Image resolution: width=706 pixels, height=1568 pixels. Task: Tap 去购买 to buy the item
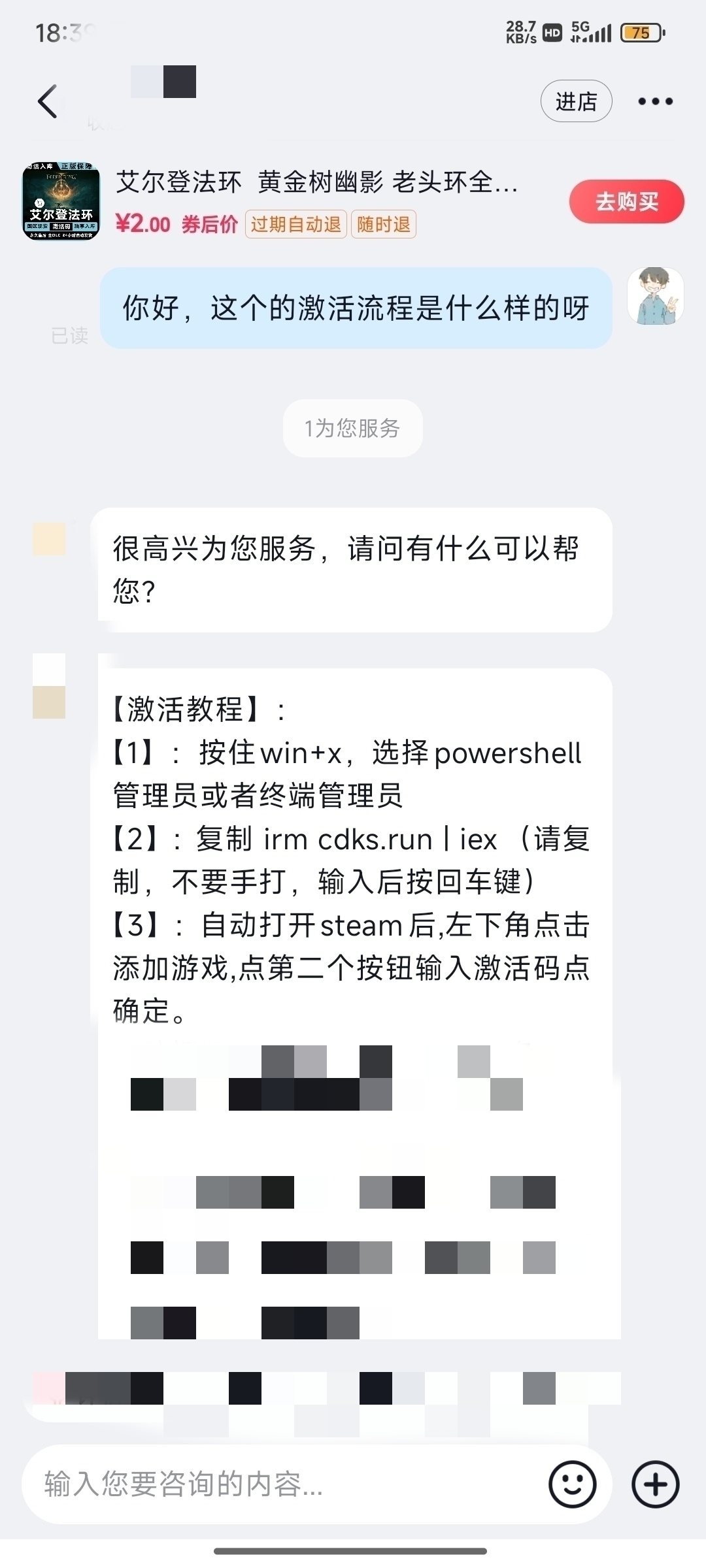626,201
